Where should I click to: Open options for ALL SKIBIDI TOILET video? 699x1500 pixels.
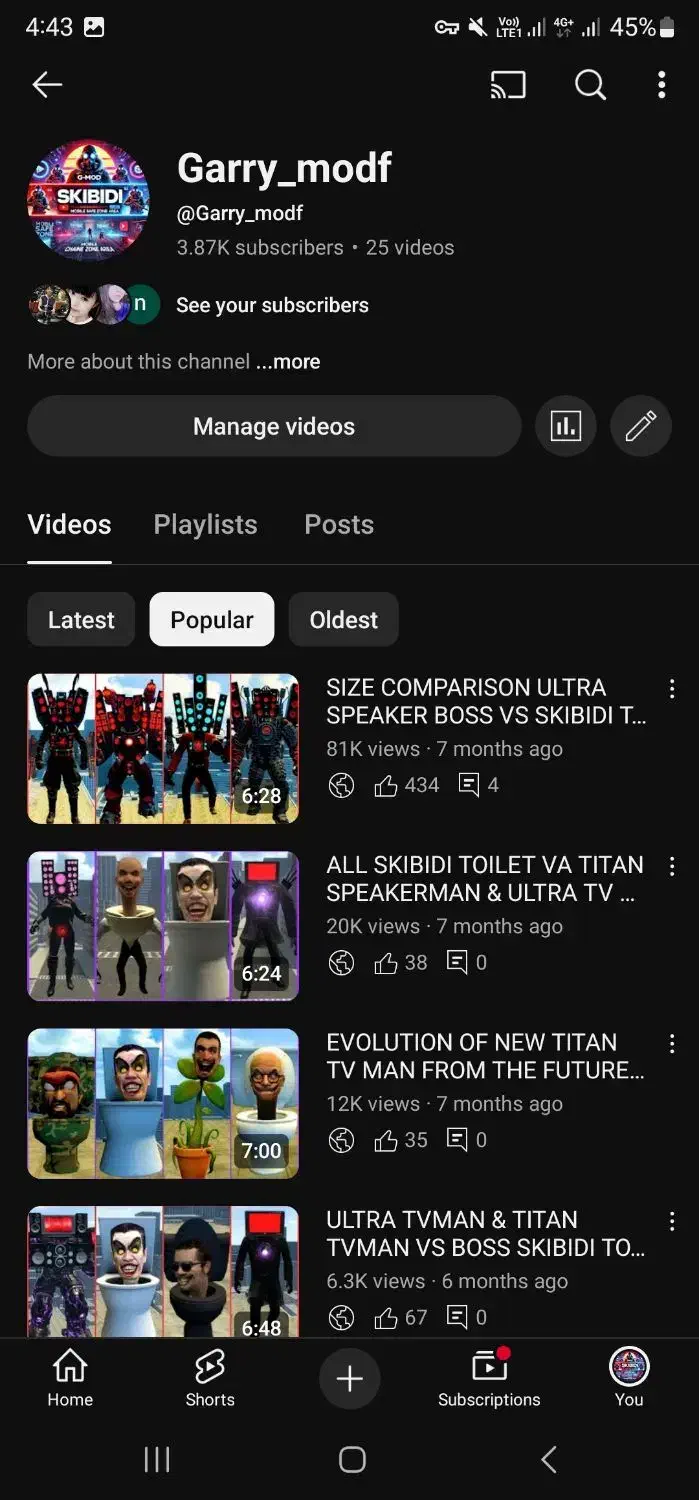point(671,866)
